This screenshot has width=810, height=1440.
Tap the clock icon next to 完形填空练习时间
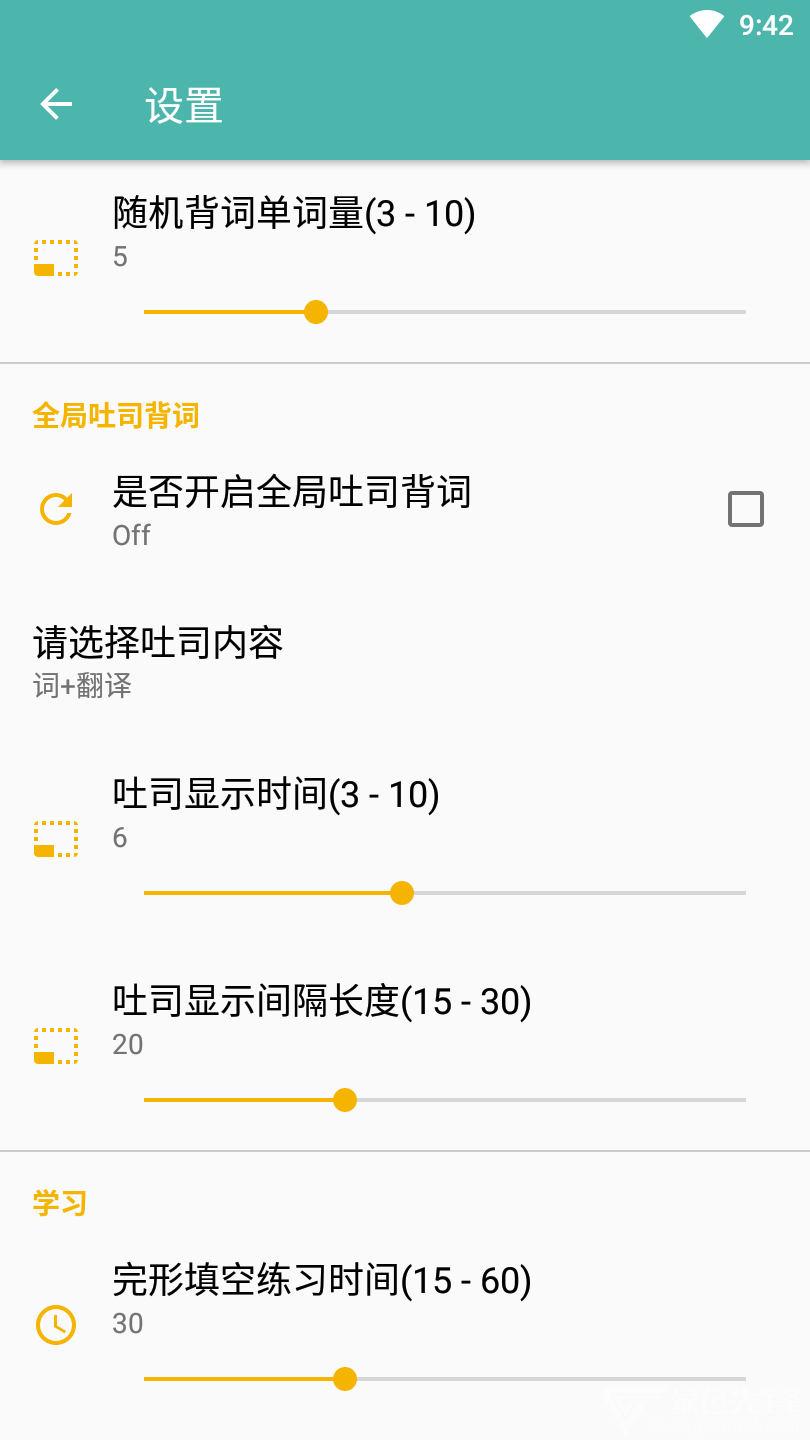pos(56,1325)
